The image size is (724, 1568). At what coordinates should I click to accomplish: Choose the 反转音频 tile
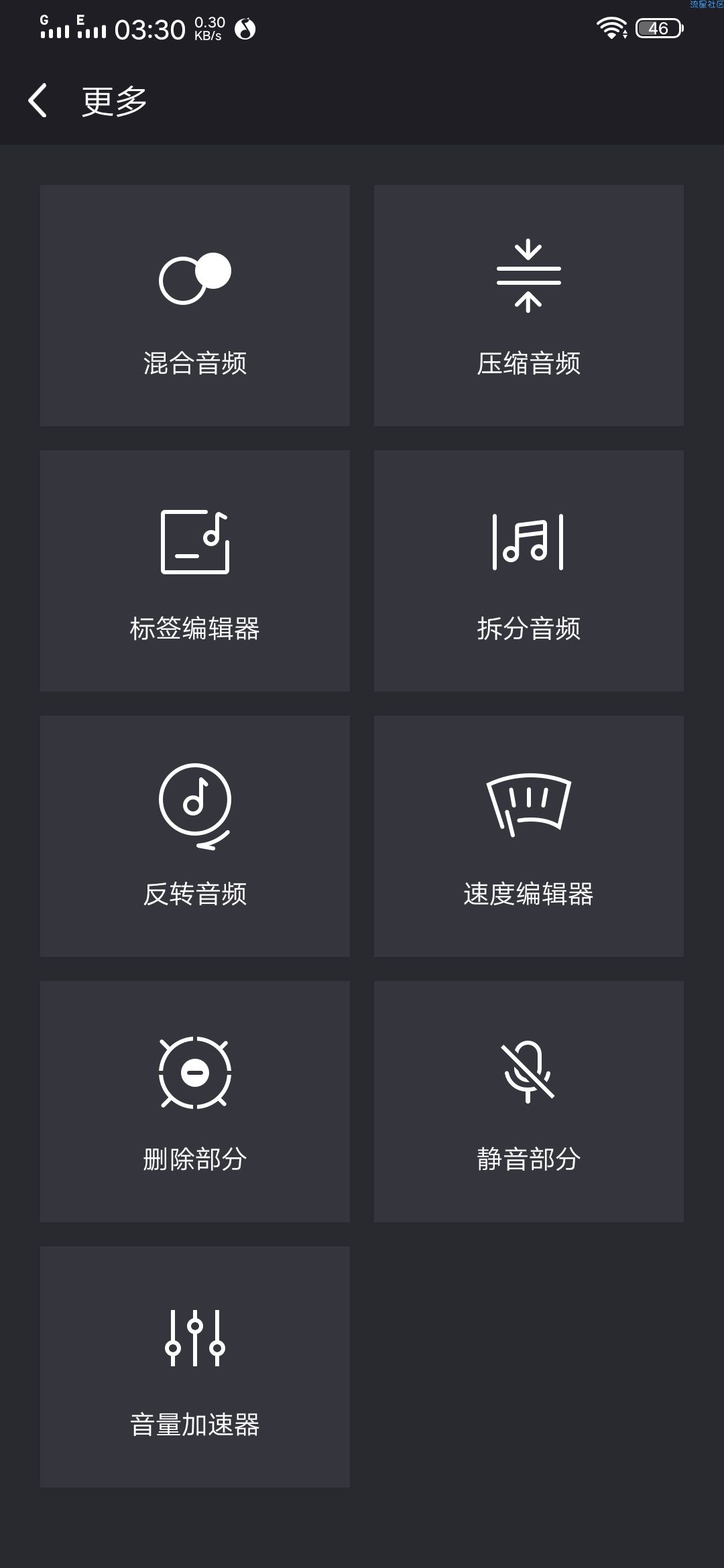[x=195, y=836]
